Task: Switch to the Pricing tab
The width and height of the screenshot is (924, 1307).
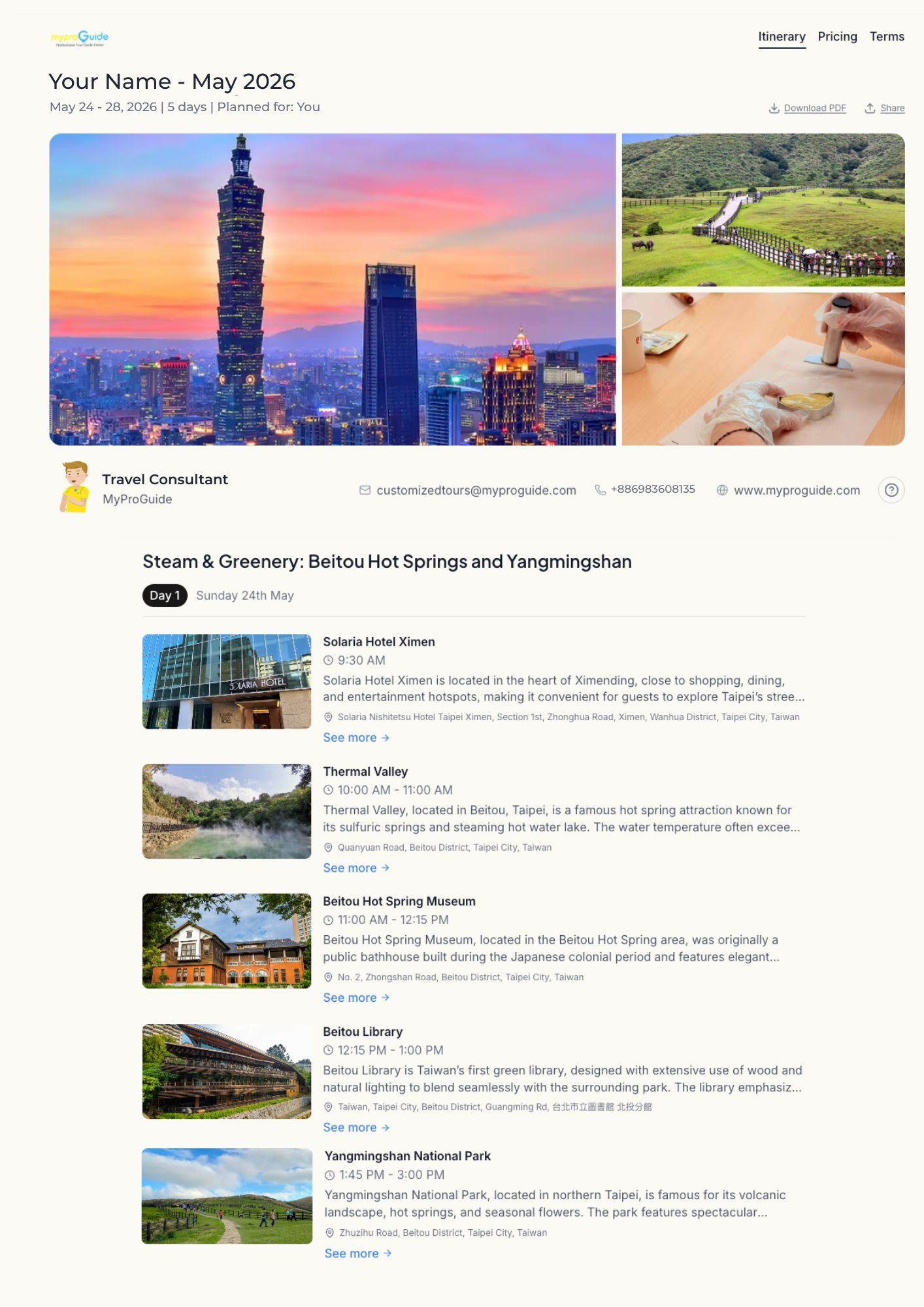Action: click(x=836, y=37)
